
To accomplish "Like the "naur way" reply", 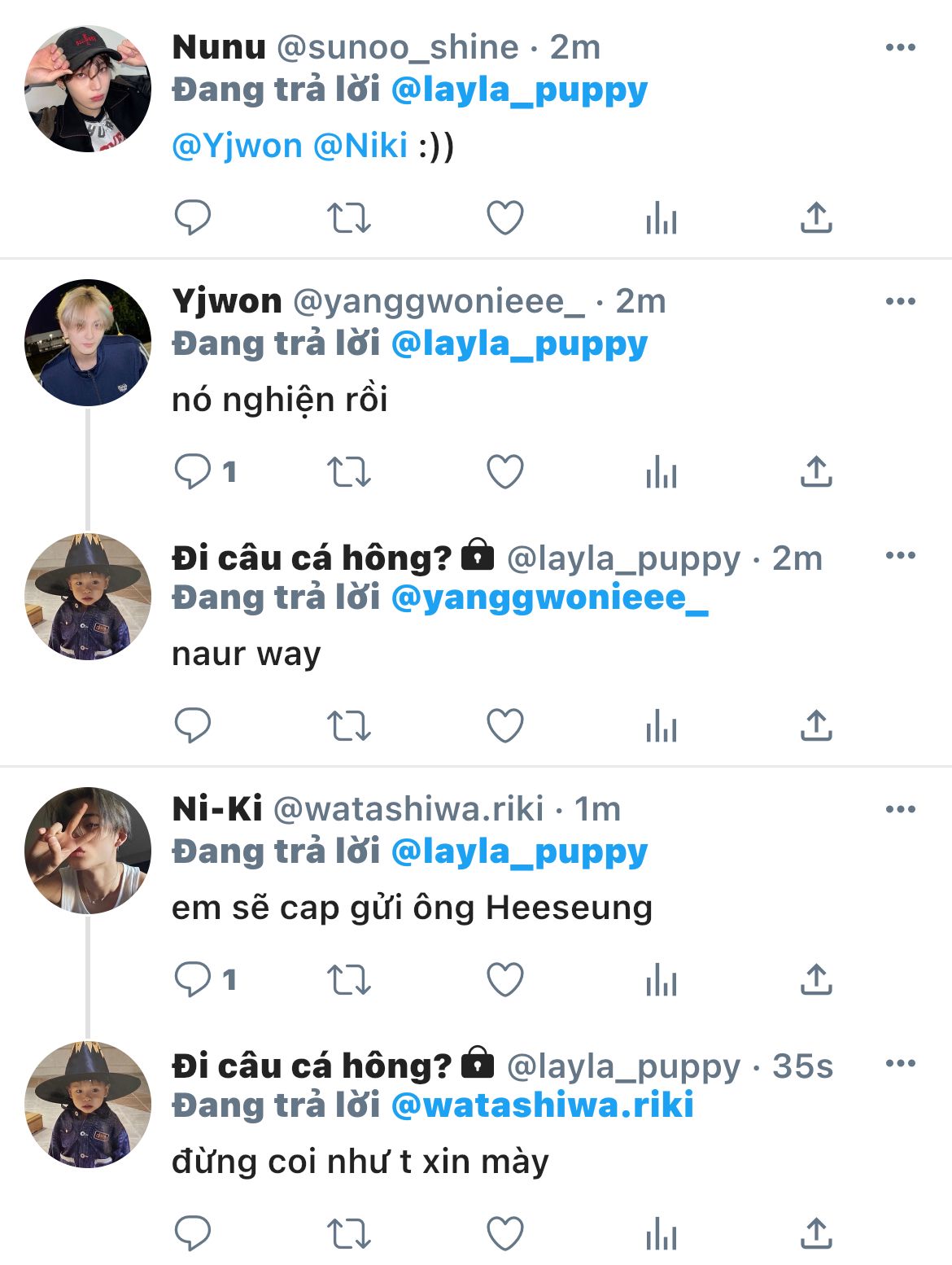I will point(504,726).
